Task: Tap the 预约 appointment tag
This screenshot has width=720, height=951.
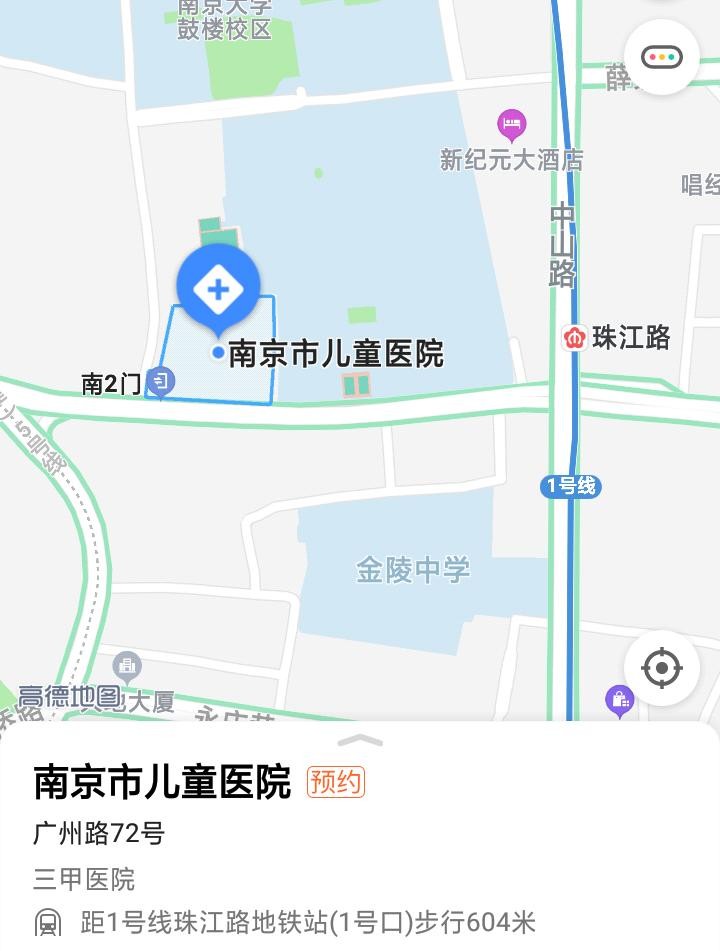Action: (x=336, y=781)
